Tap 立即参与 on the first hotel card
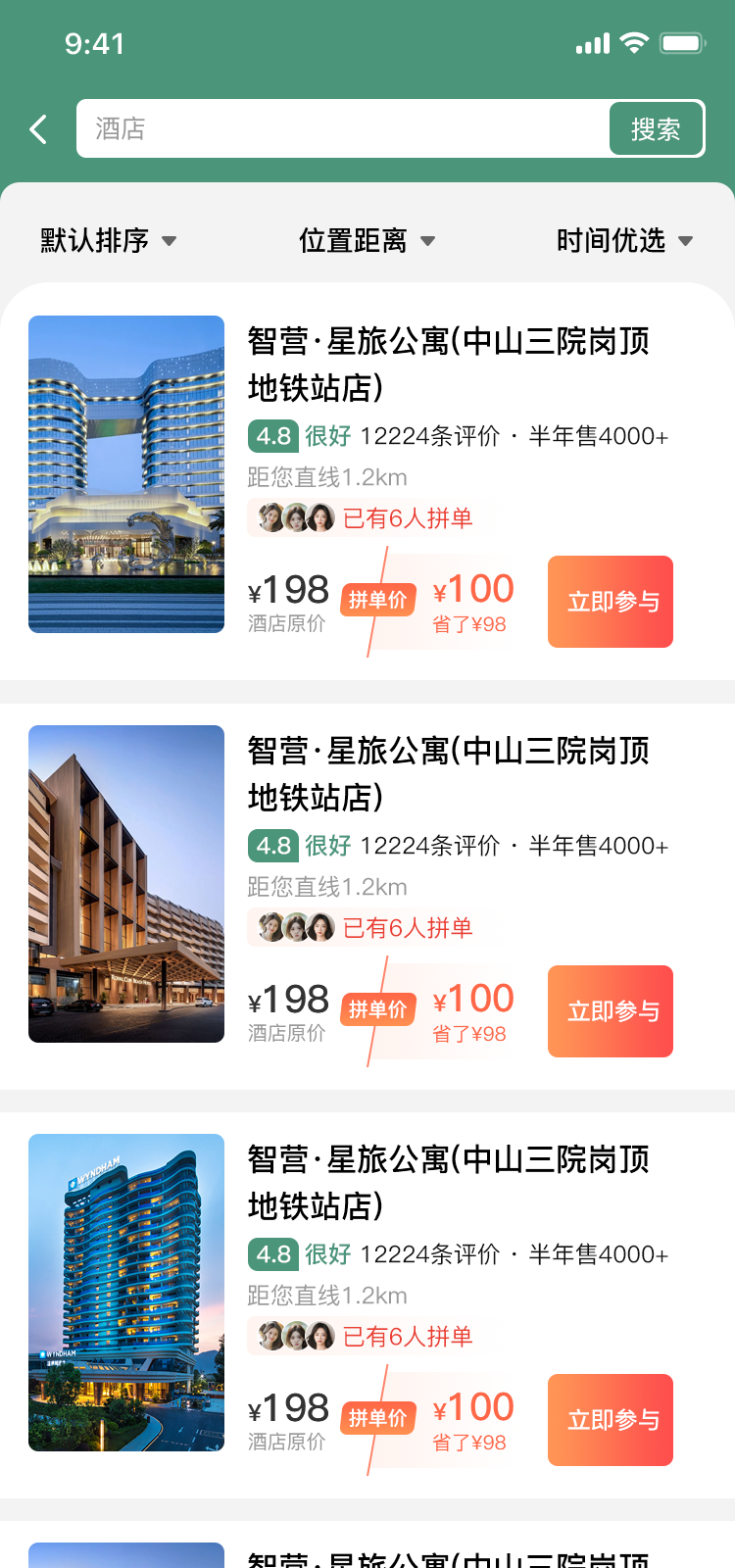 [611, 602]
